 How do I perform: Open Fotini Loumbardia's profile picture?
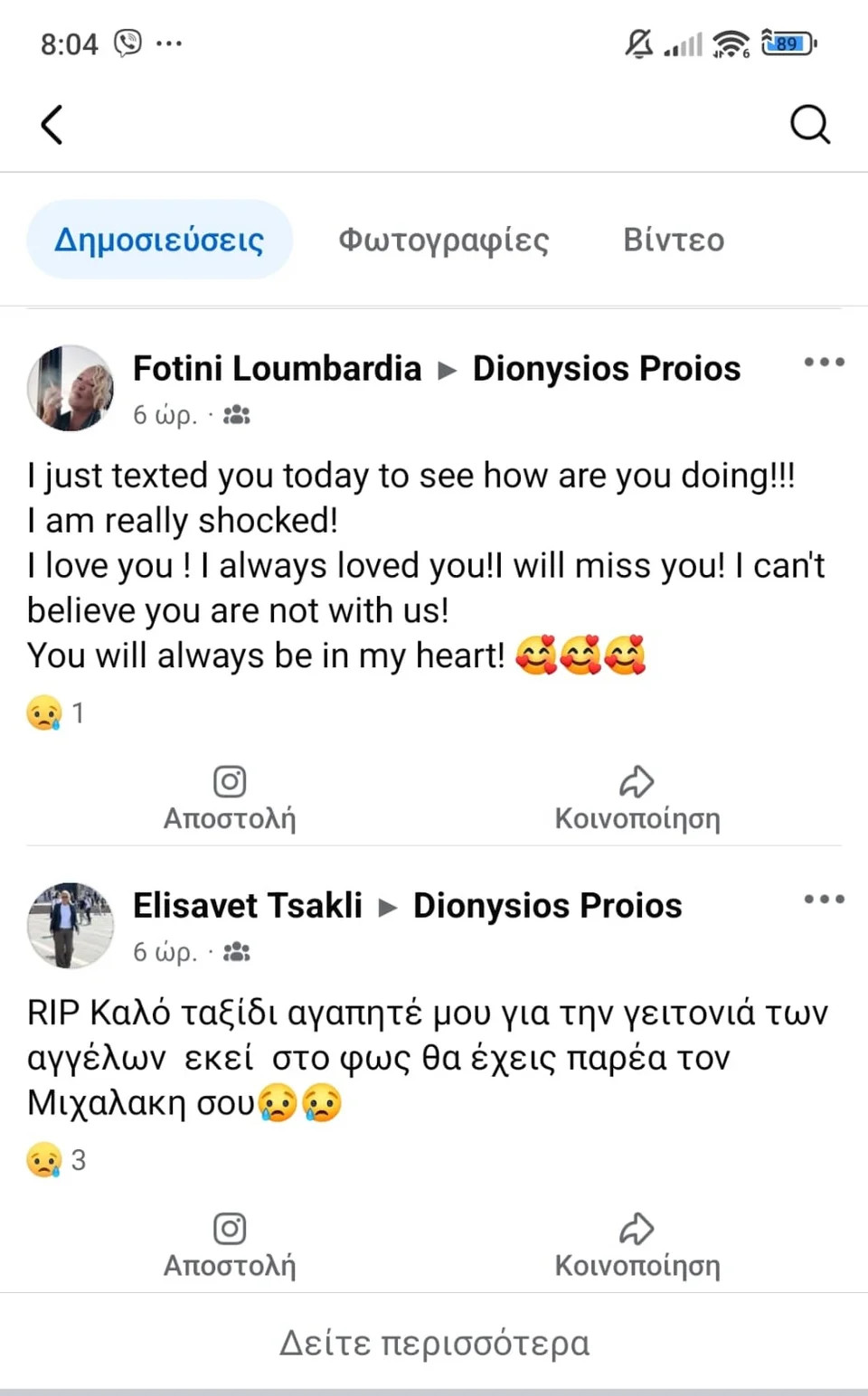71,388
